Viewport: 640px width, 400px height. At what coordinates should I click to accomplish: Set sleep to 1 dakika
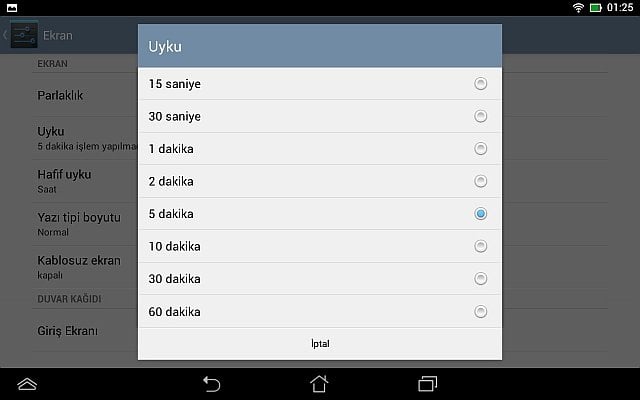(x=319, y=149)
